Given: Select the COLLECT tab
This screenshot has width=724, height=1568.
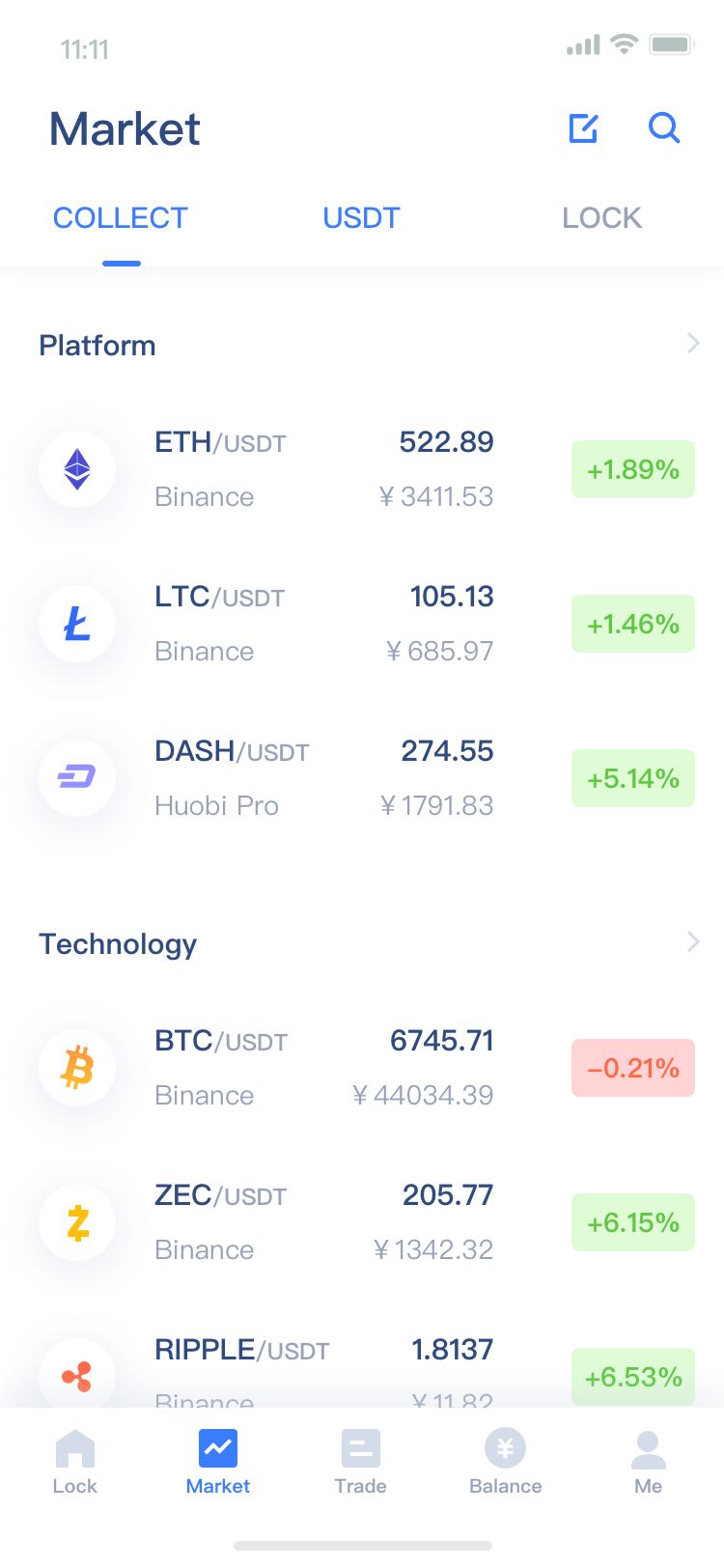Looking at the screenshot, I should pyautogui.click(x=121, y=218).
